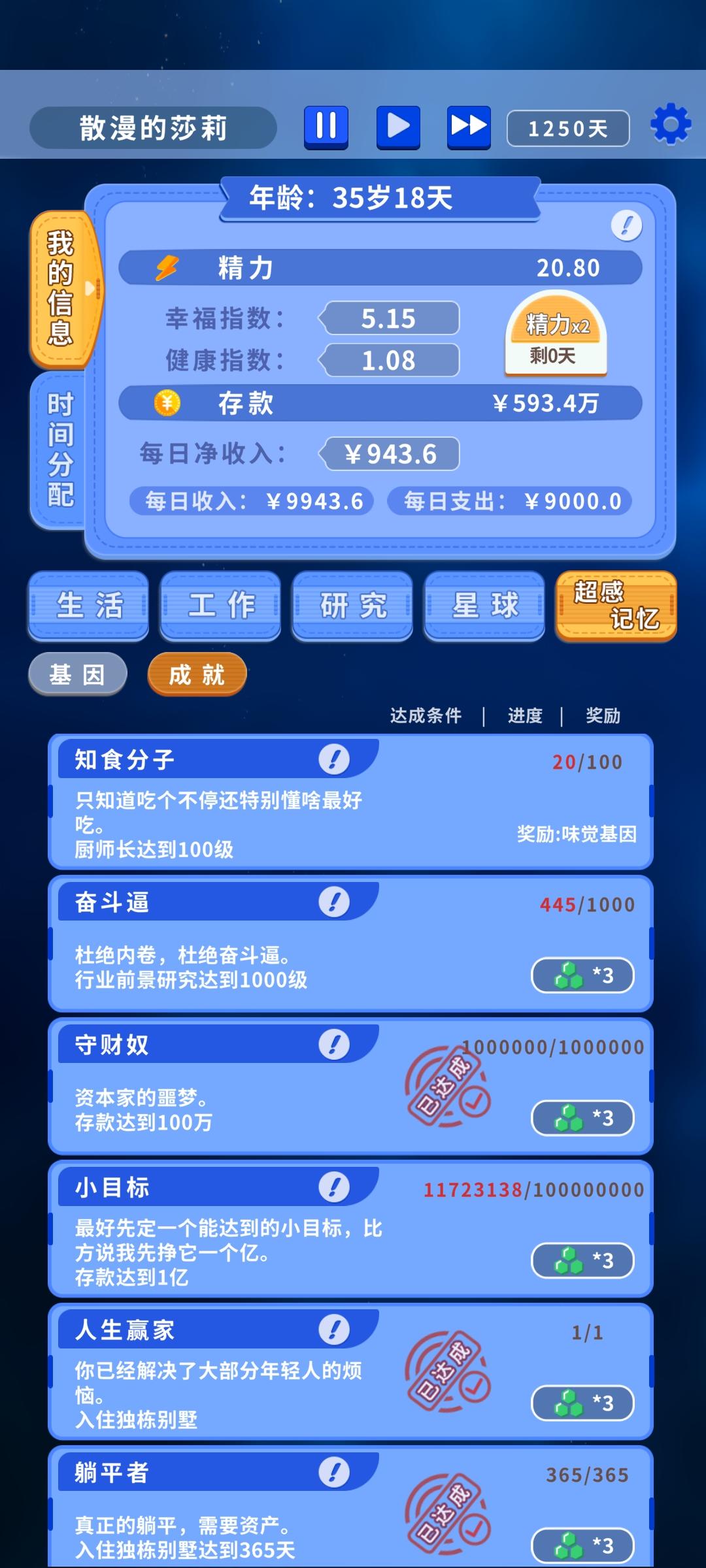
Task: Open the 星球 tab
Action: [484, 606]
